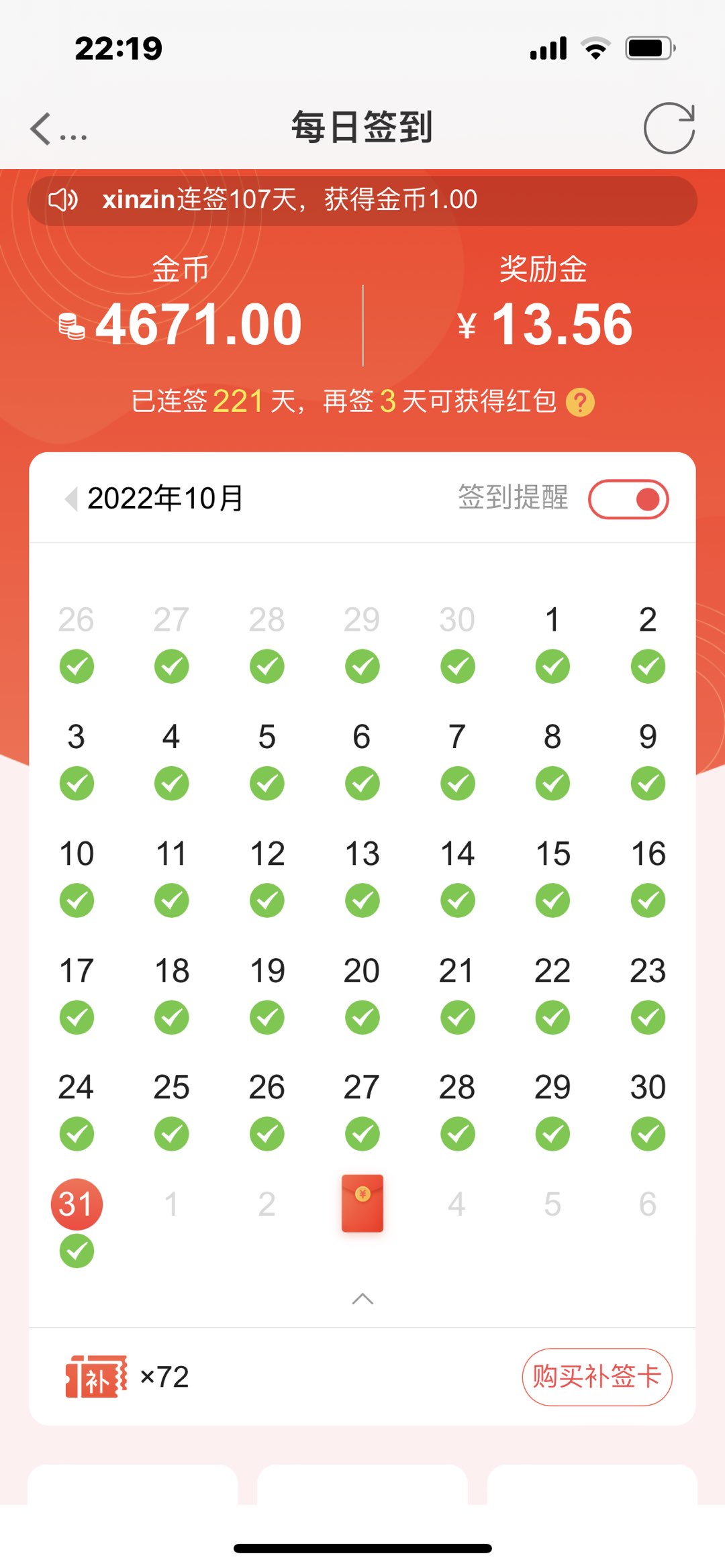Tap the green checkmark under October 1
The image size is (725, 1568).
[552, 666]
